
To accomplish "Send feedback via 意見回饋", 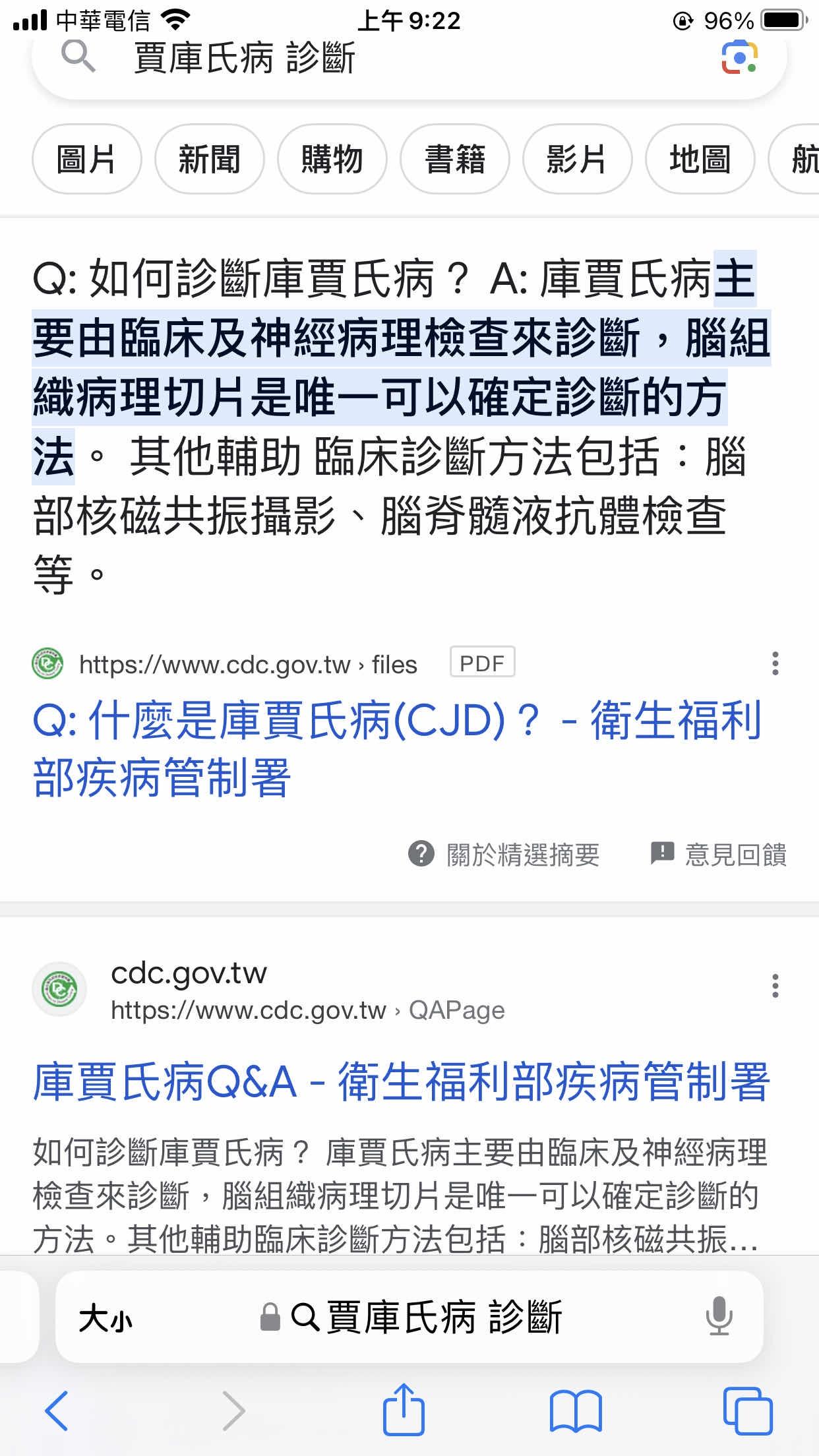I will click(718, 855).
